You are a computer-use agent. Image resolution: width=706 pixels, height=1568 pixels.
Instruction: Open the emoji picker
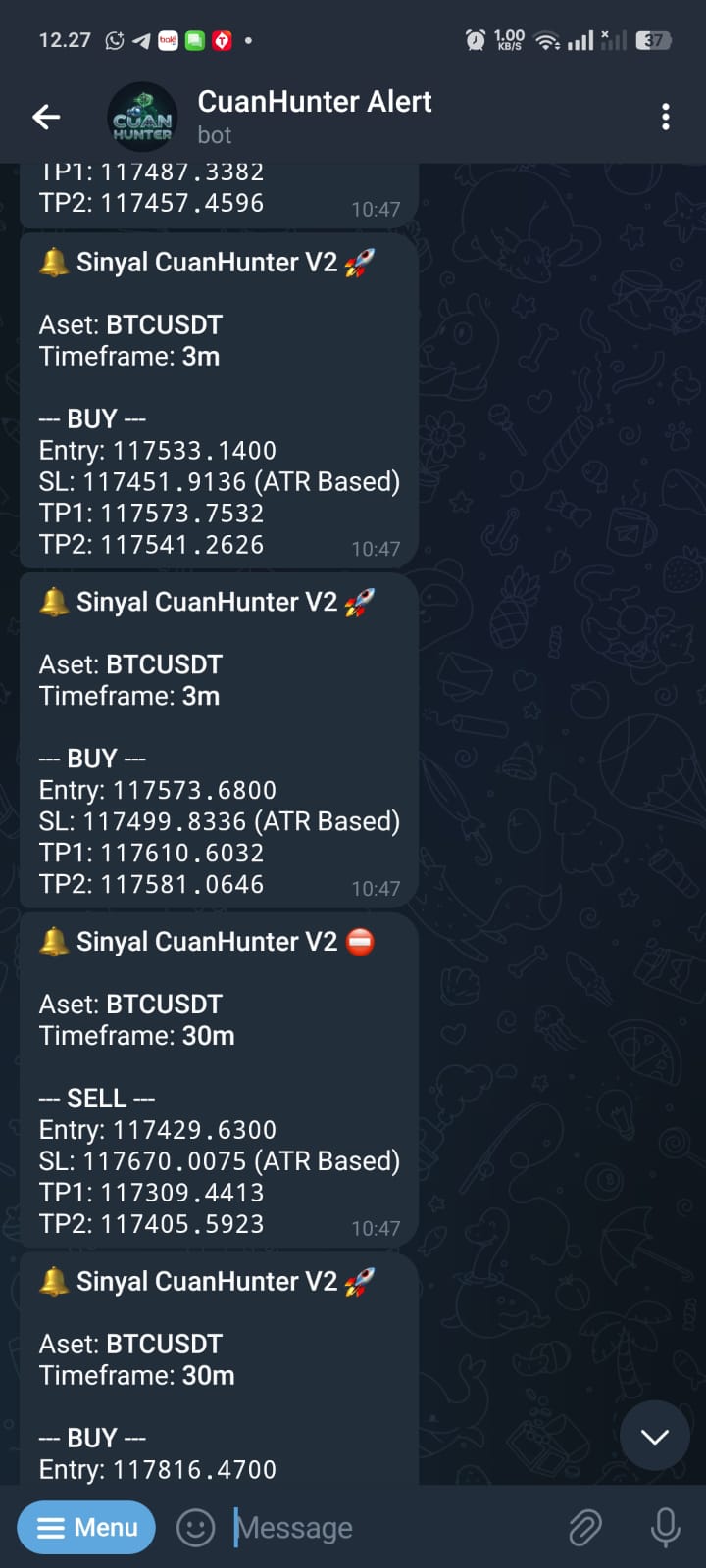195,1528
